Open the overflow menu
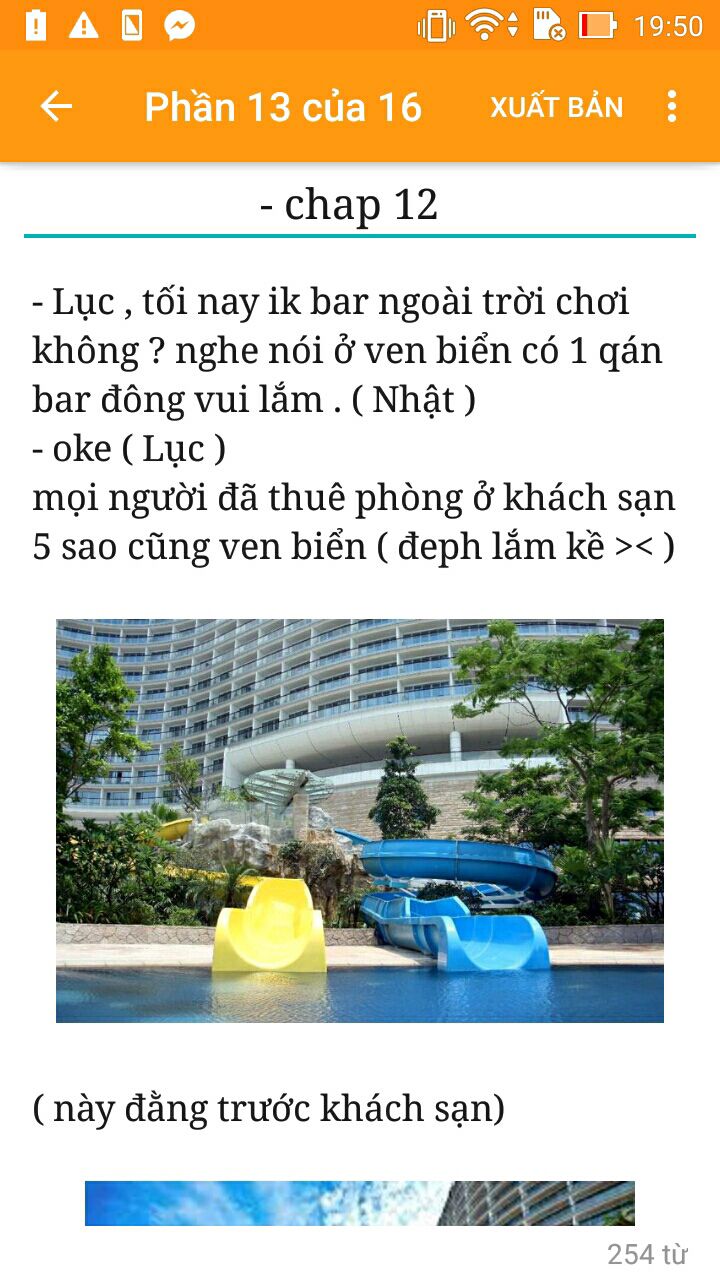This screenshot has width=720, height=1280. [672, 107]
